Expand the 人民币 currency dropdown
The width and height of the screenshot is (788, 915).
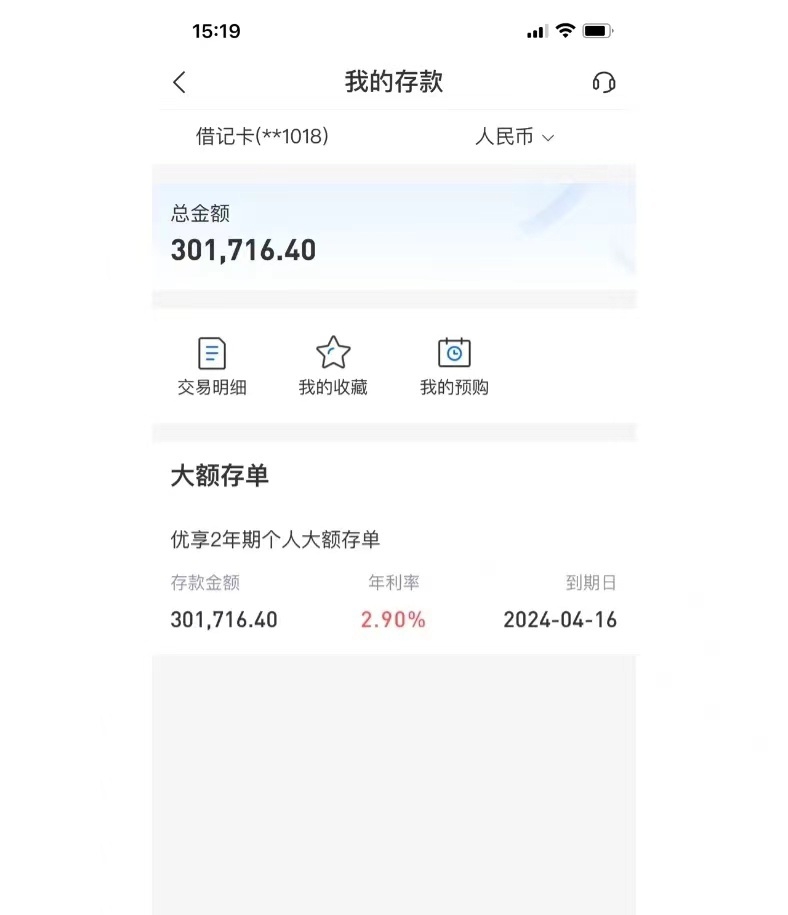(x=514, y=137)
